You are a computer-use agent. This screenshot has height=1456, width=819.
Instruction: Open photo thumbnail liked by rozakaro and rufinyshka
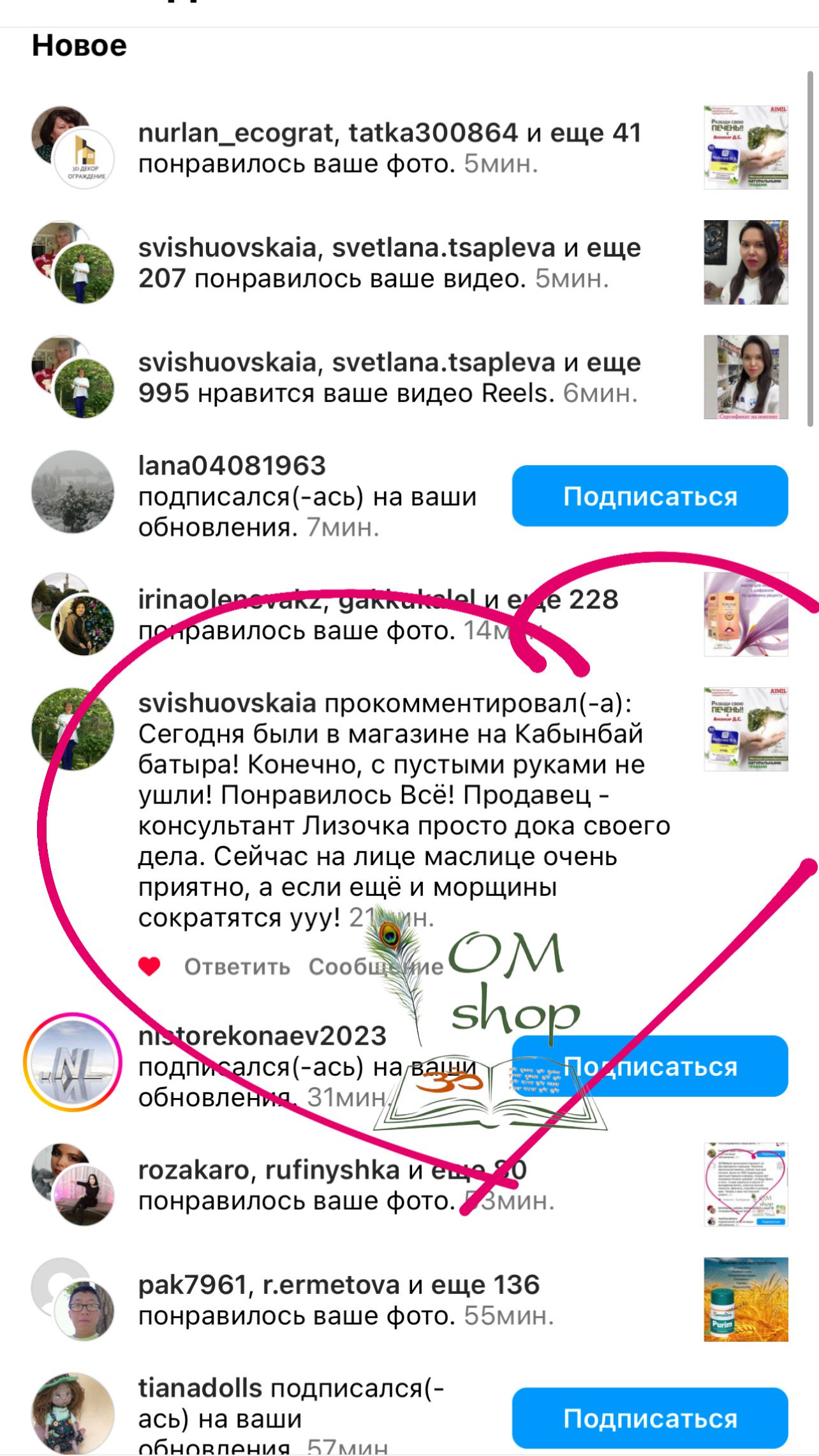746,1185
